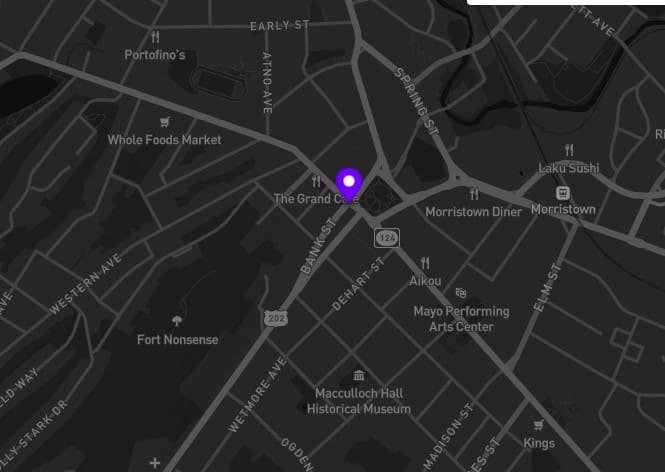Select the Whole Foods Market marker
The width and height of the screenshot is (665, 472).
[164, 122]
